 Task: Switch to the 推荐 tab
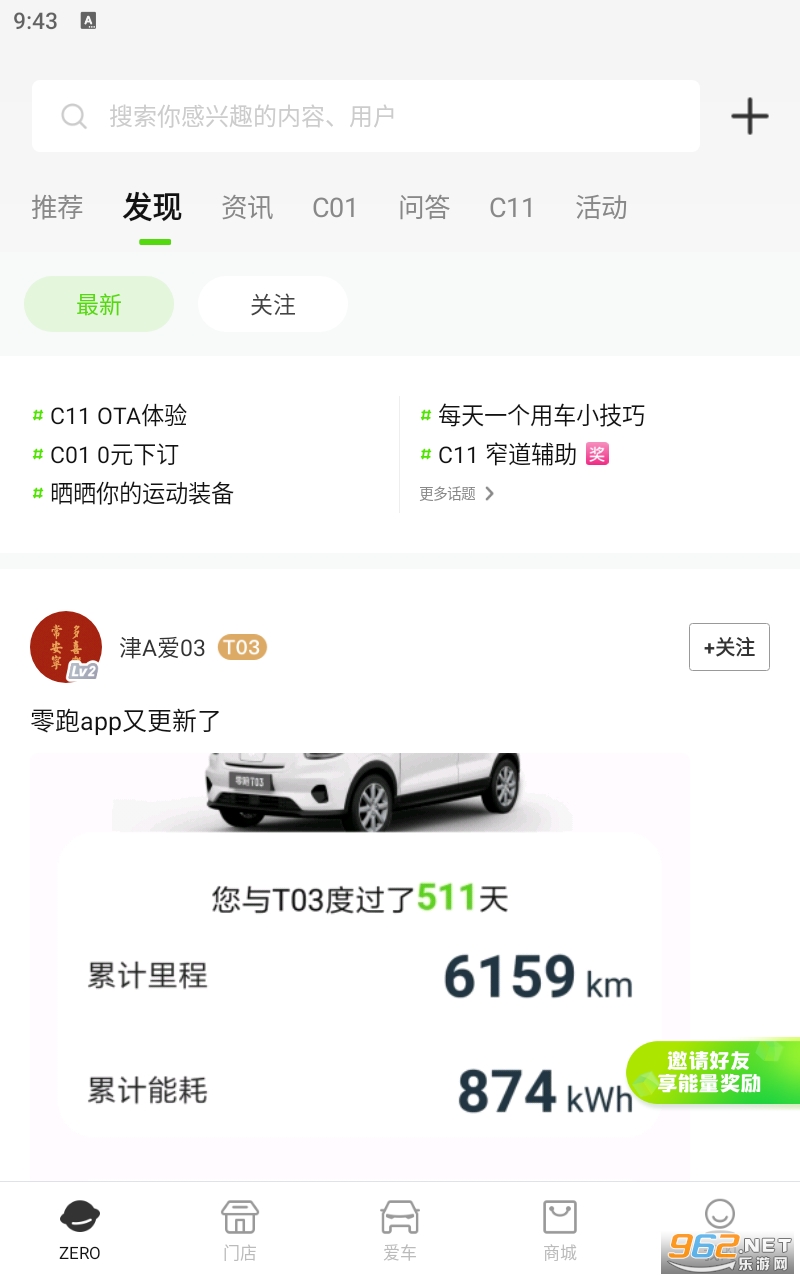click(x=57, y=208)
